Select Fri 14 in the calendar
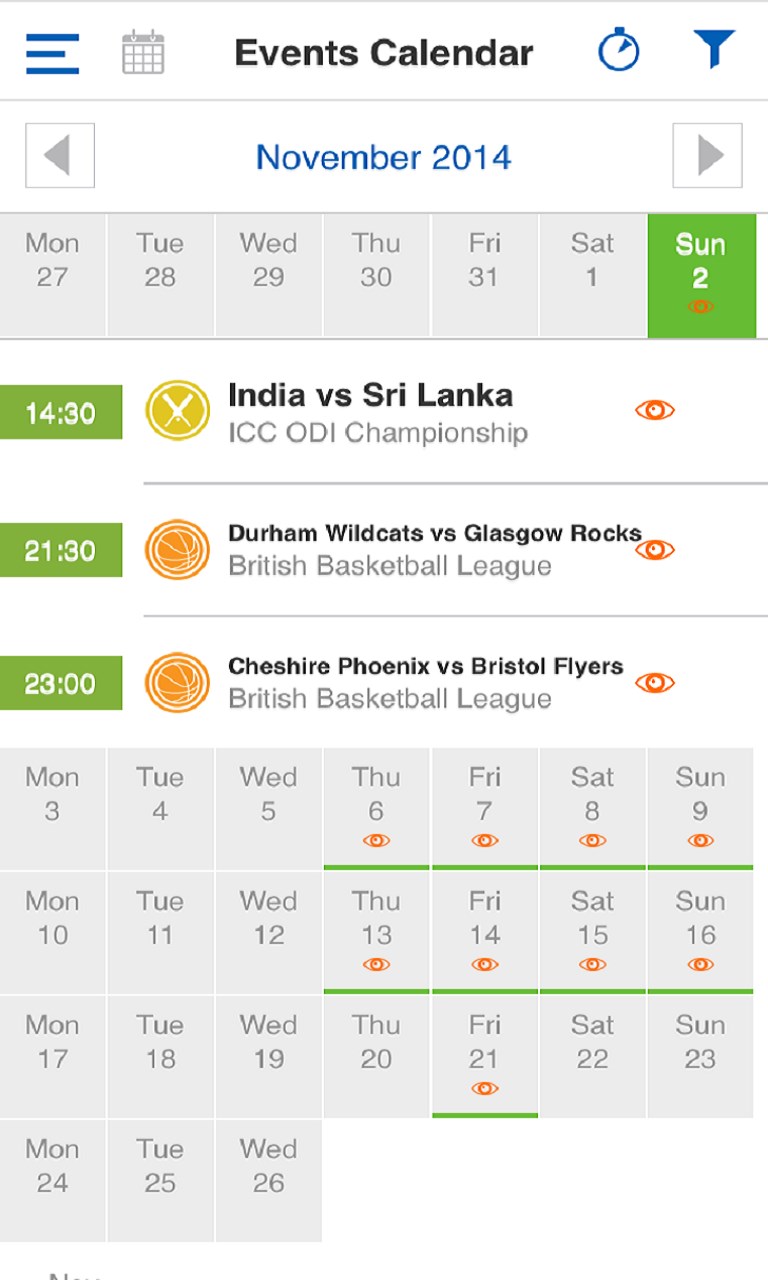 [484, 931]
